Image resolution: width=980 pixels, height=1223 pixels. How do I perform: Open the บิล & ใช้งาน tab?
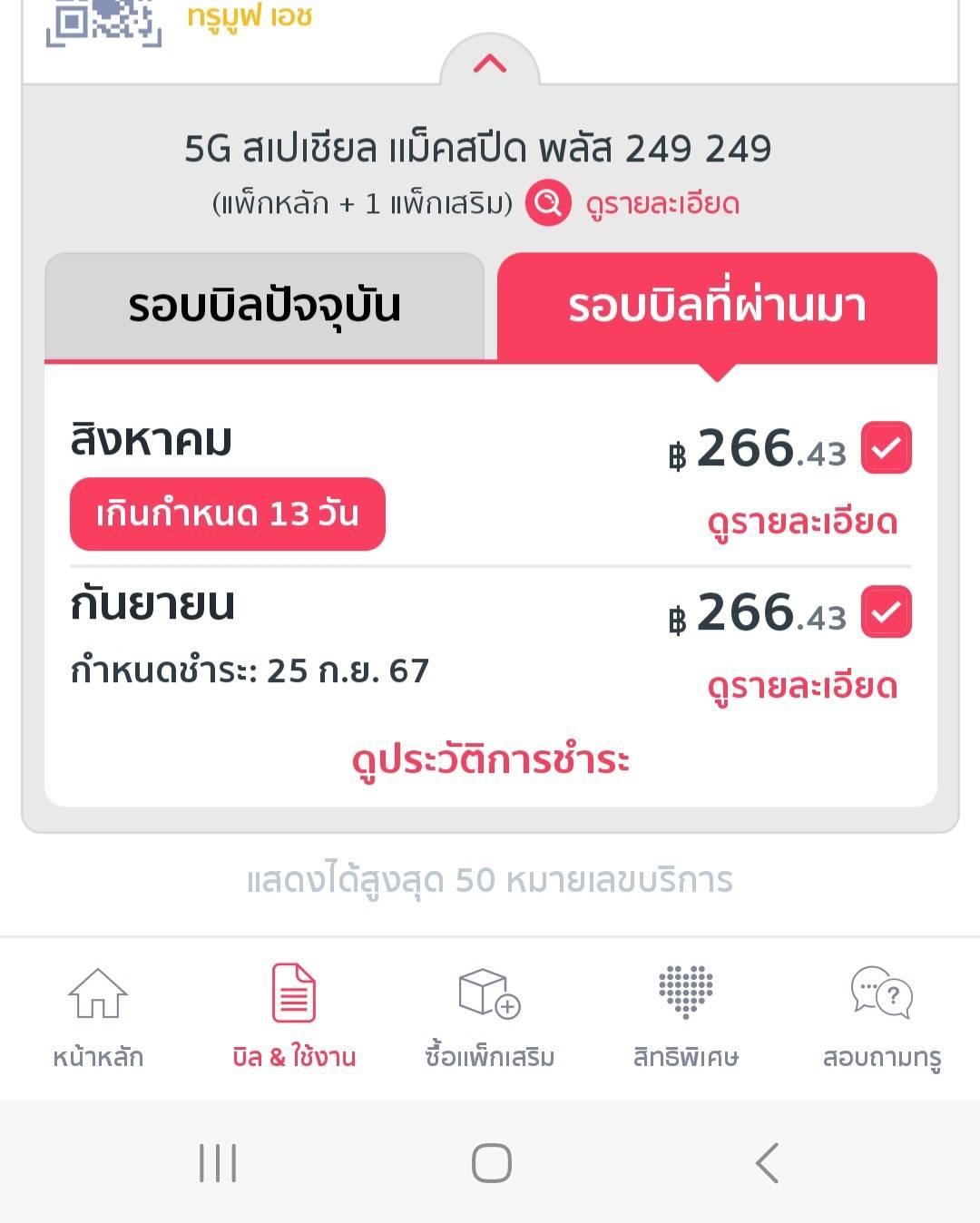(x=294, y=1018)
